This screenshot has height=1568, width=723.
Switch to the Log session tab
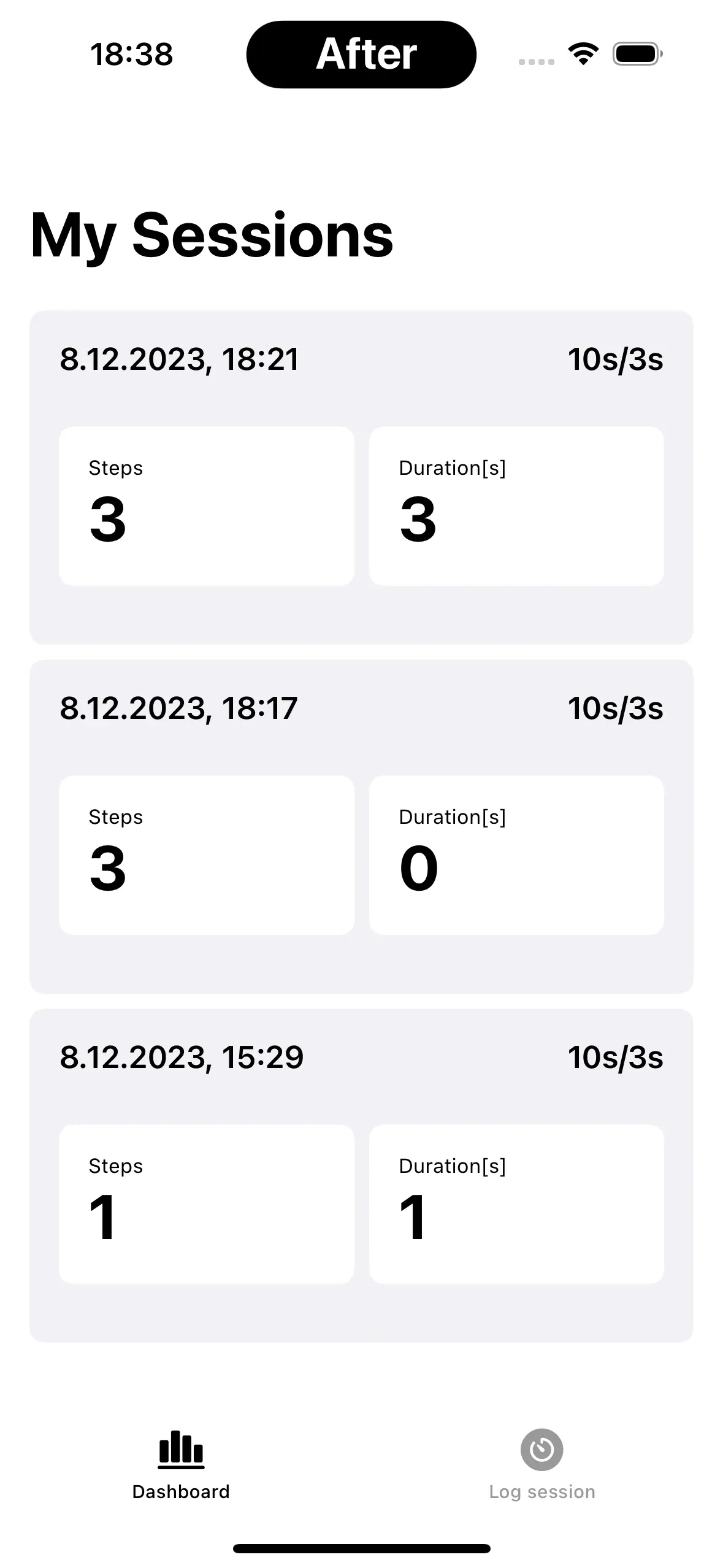pos(541,1464)
